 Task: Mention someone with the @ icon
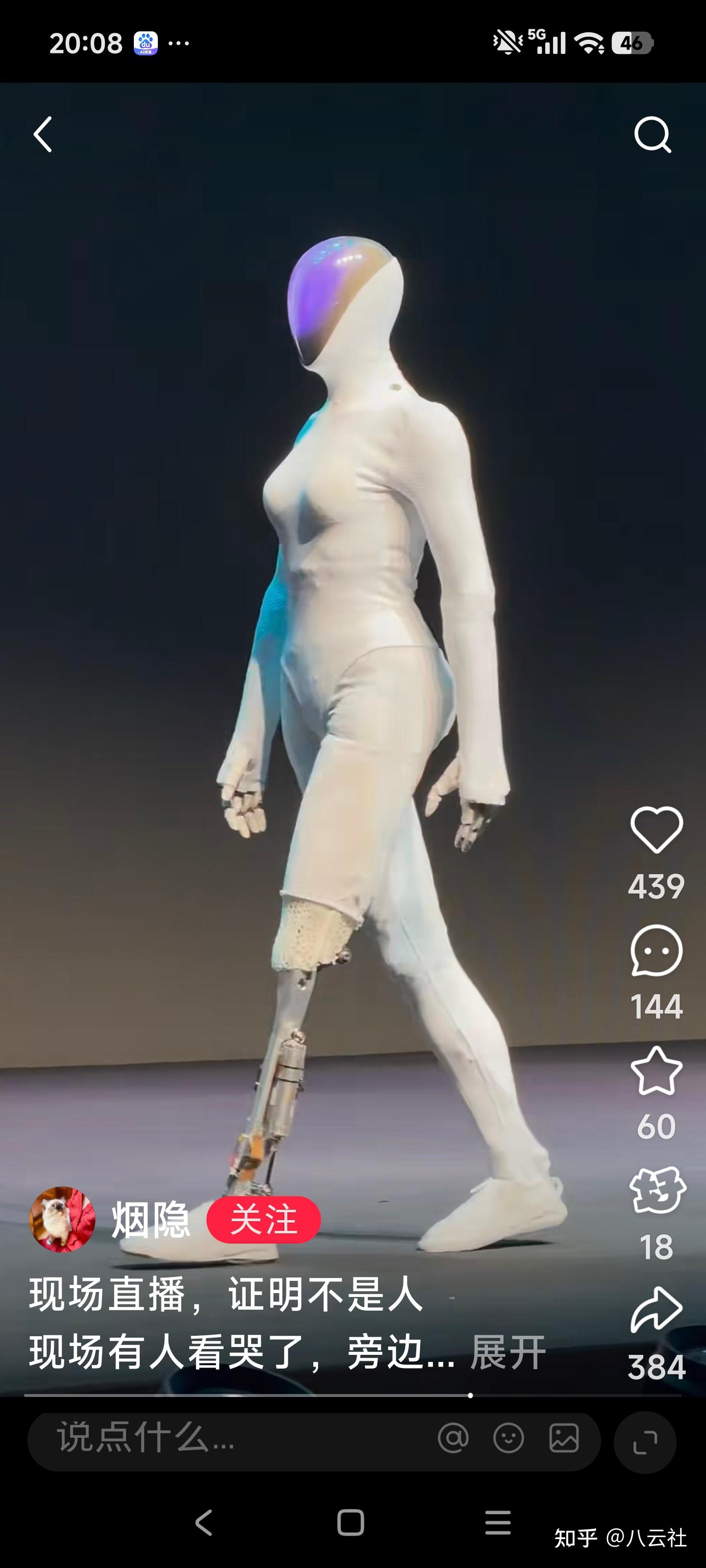coord(453,1438)
